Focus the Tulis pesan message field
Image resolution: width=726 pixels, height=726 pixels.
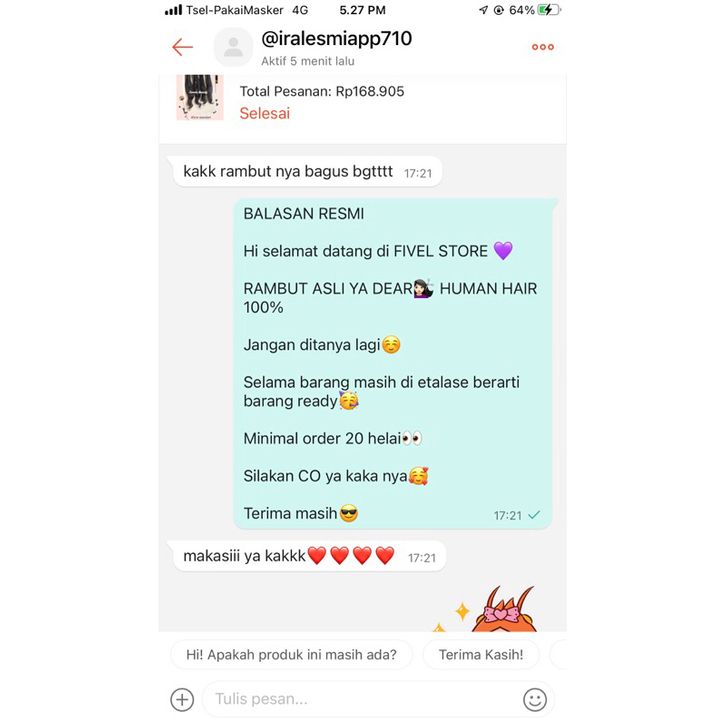click(360, 699)
